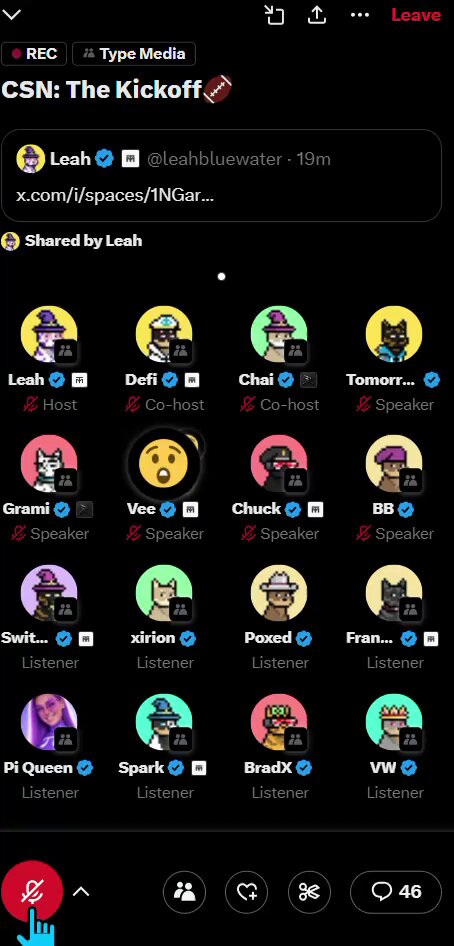Image resolution: width=454 pixels, height=946 pixels.
Task: Show the participants list
Action: click(x=184, y=892)
